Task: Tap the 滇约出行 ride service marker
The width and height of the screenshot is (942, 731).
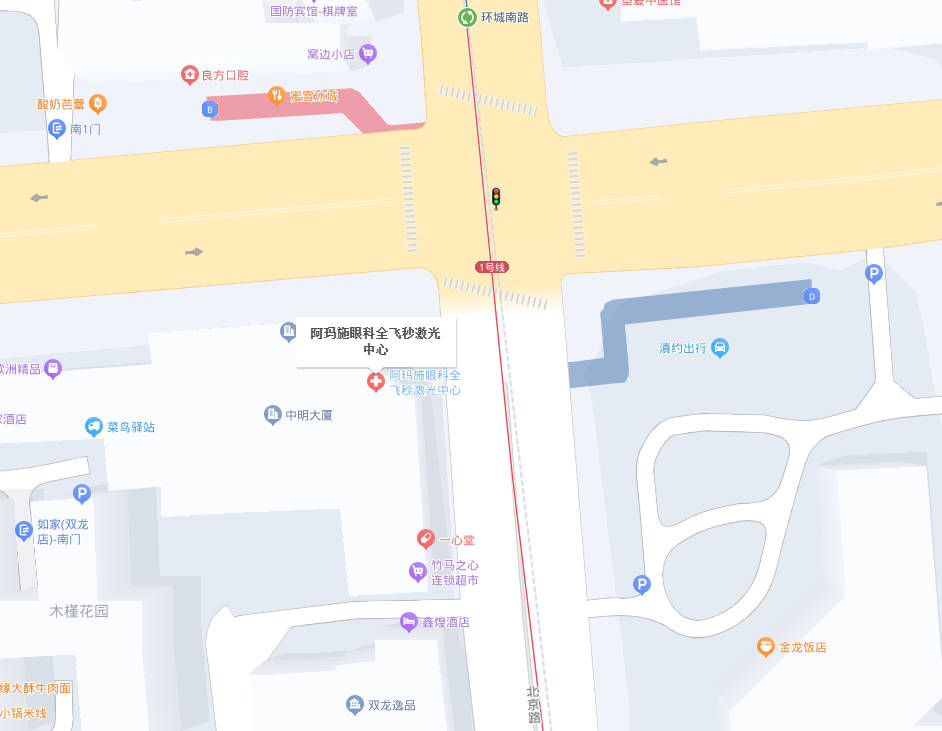Action: [x=720, y=348]
